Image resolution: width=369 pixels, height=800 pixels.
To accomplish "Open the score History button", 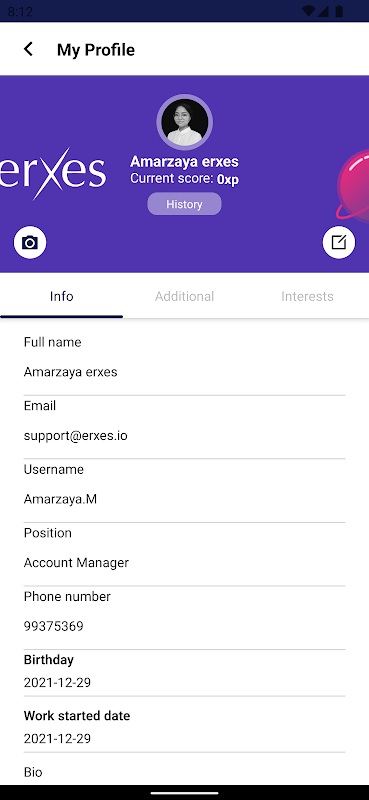I will coord(184,204).
